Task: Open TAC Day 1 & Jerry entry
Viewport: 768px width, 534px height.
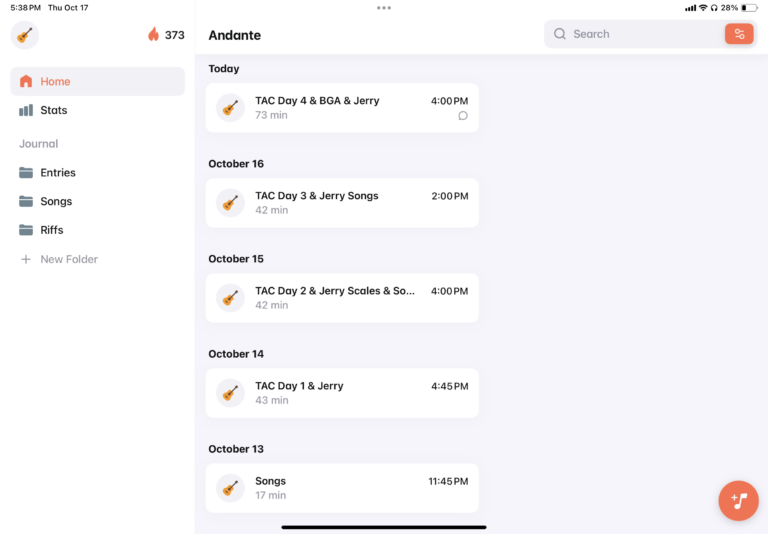Action: [x=342, y=393]
